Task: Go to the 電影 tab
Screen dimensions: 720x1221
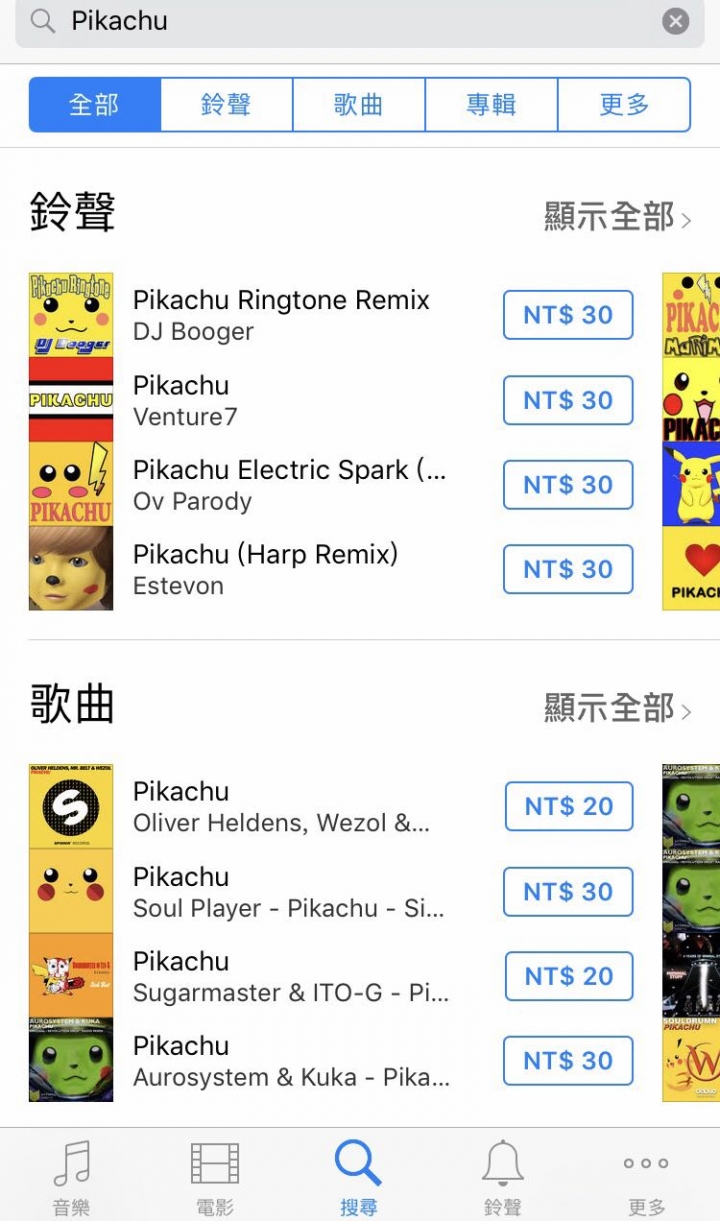Action: pos(215,1178)
